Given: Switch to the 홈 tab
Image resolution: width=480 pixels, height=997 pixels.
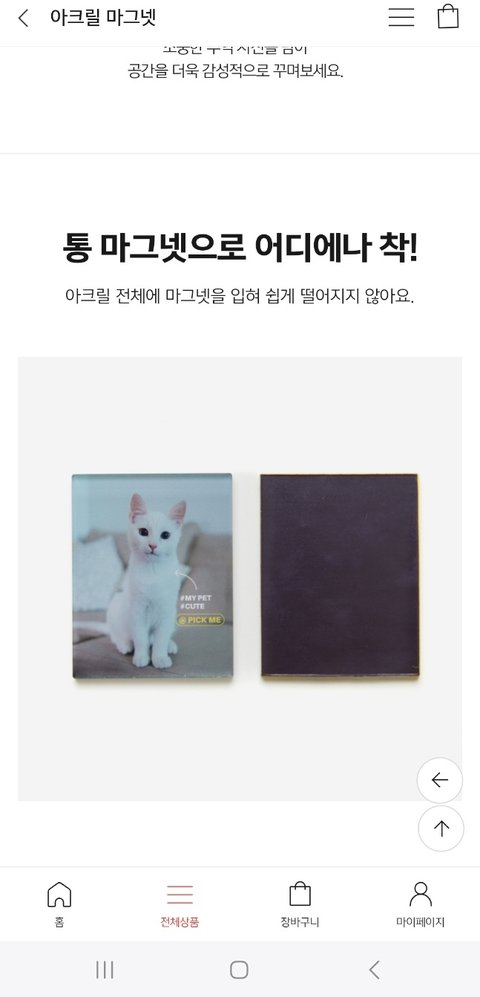Looking at the screenshot, I should click(59, 904).
